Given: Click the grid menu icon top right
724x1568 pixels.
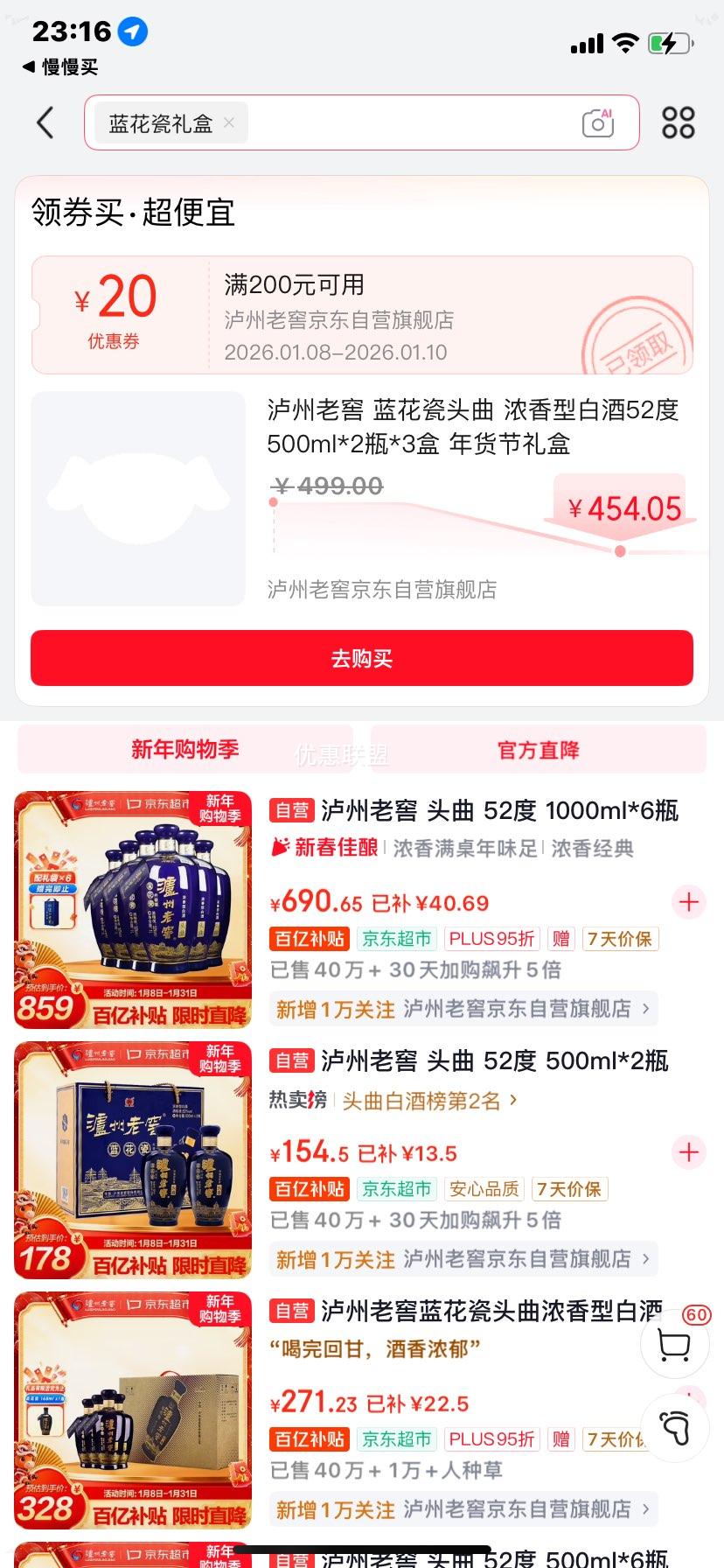Looking at the screenshot, I should click(x=678, y=123).
